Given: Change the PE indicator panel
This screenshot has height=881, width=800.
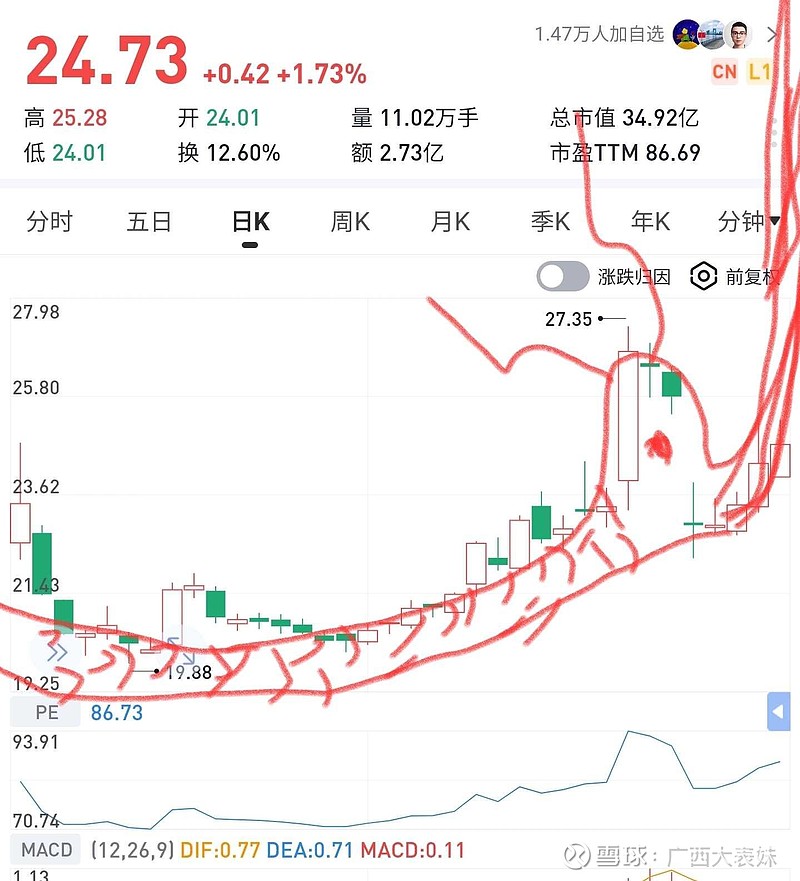Looking at the screenshot, I should click(x=47, y=713).
